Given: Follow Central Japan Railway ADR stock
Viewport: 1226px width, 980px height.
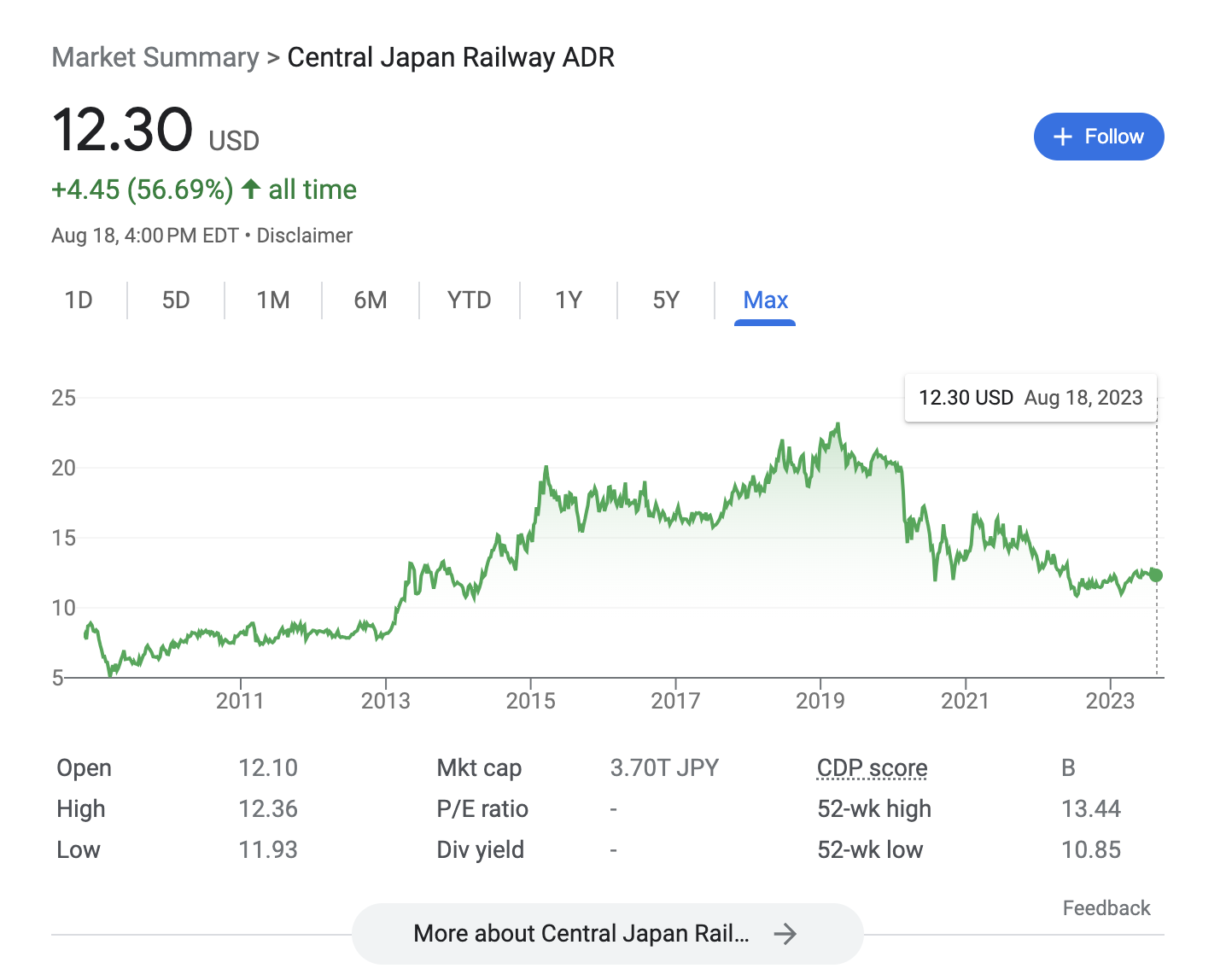Looking at the screenshot, I should (1098, 137).
